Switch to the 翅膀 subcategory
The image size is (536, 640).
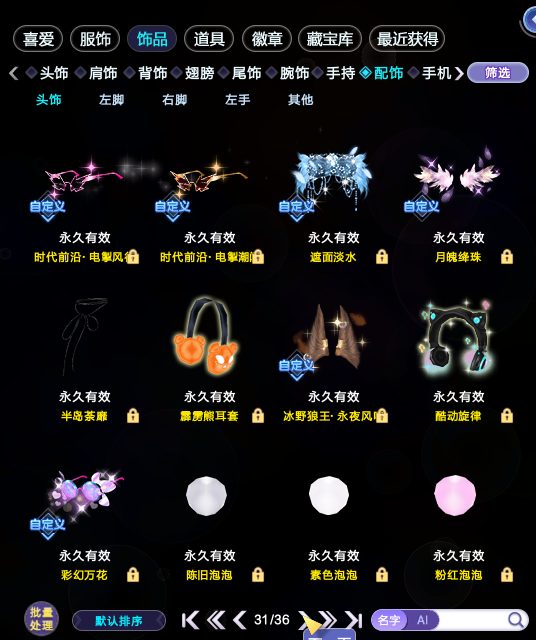199,73
